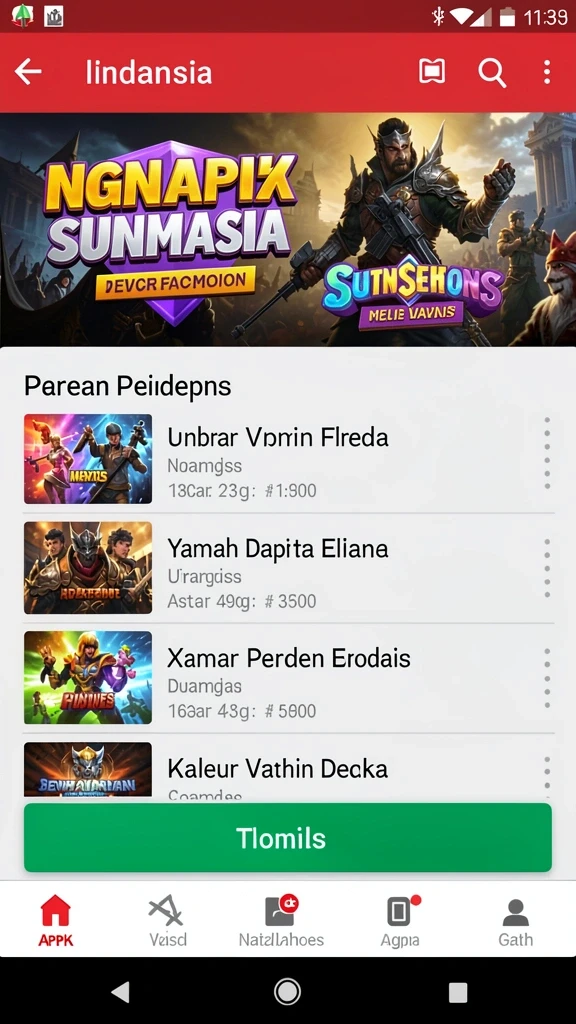The image size is (576, 1024).
Task: Open options for Unbrar Vpmin Flreda
Action: pyautogui.click(x=547, y=453)
